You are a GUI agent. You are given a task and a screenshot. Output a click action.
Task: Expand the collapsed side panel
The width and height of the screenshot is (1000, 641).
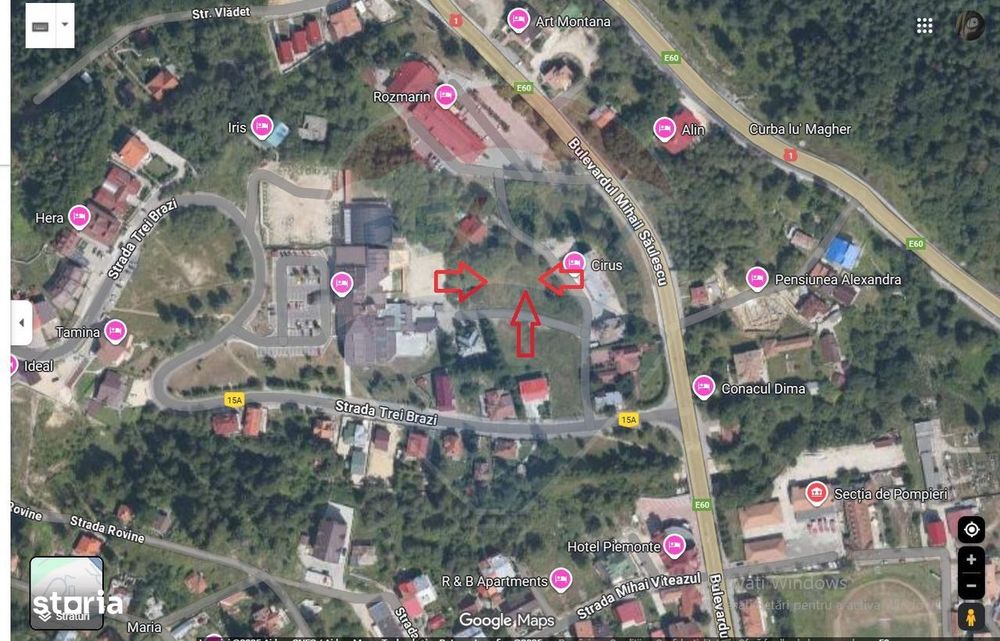click(22, 322)
